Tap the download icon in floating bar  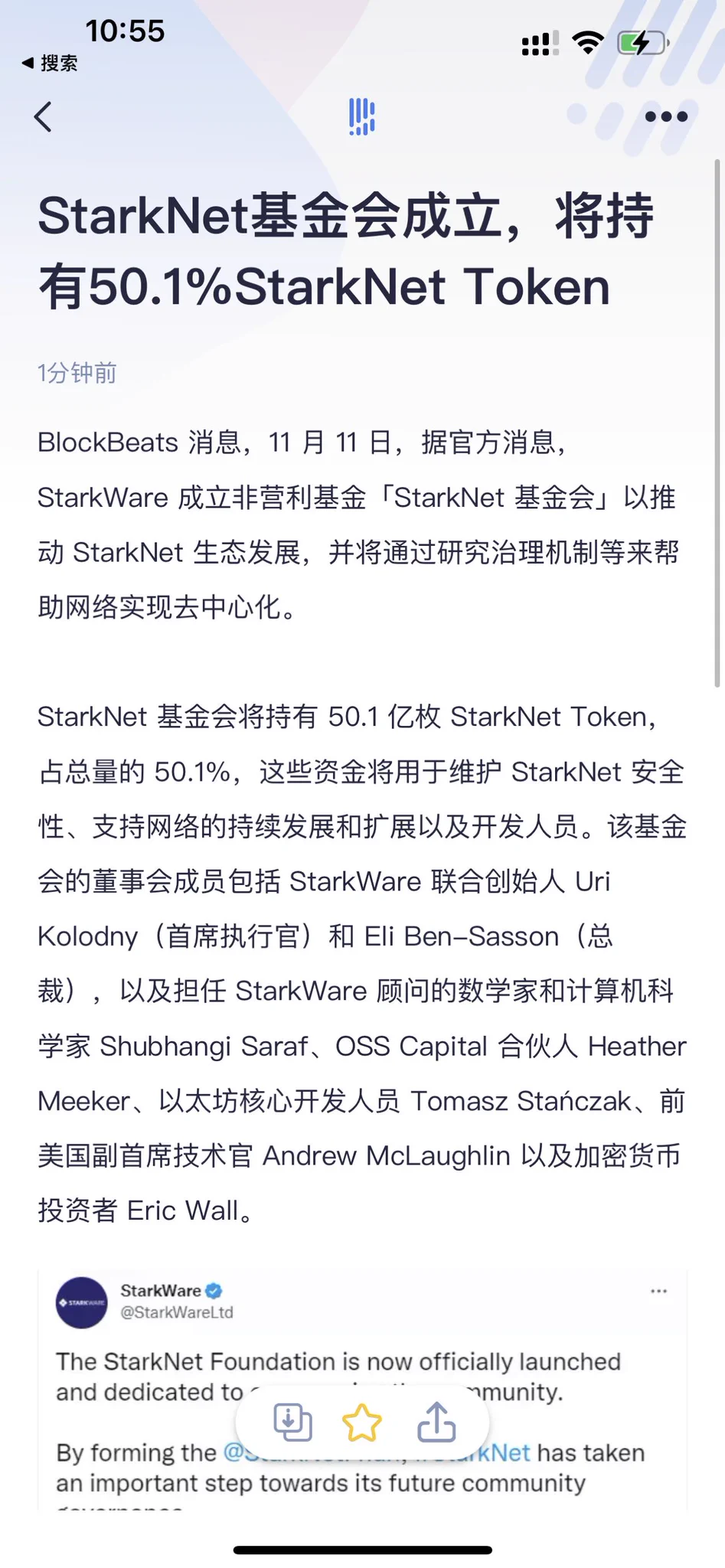(292, 1423)
